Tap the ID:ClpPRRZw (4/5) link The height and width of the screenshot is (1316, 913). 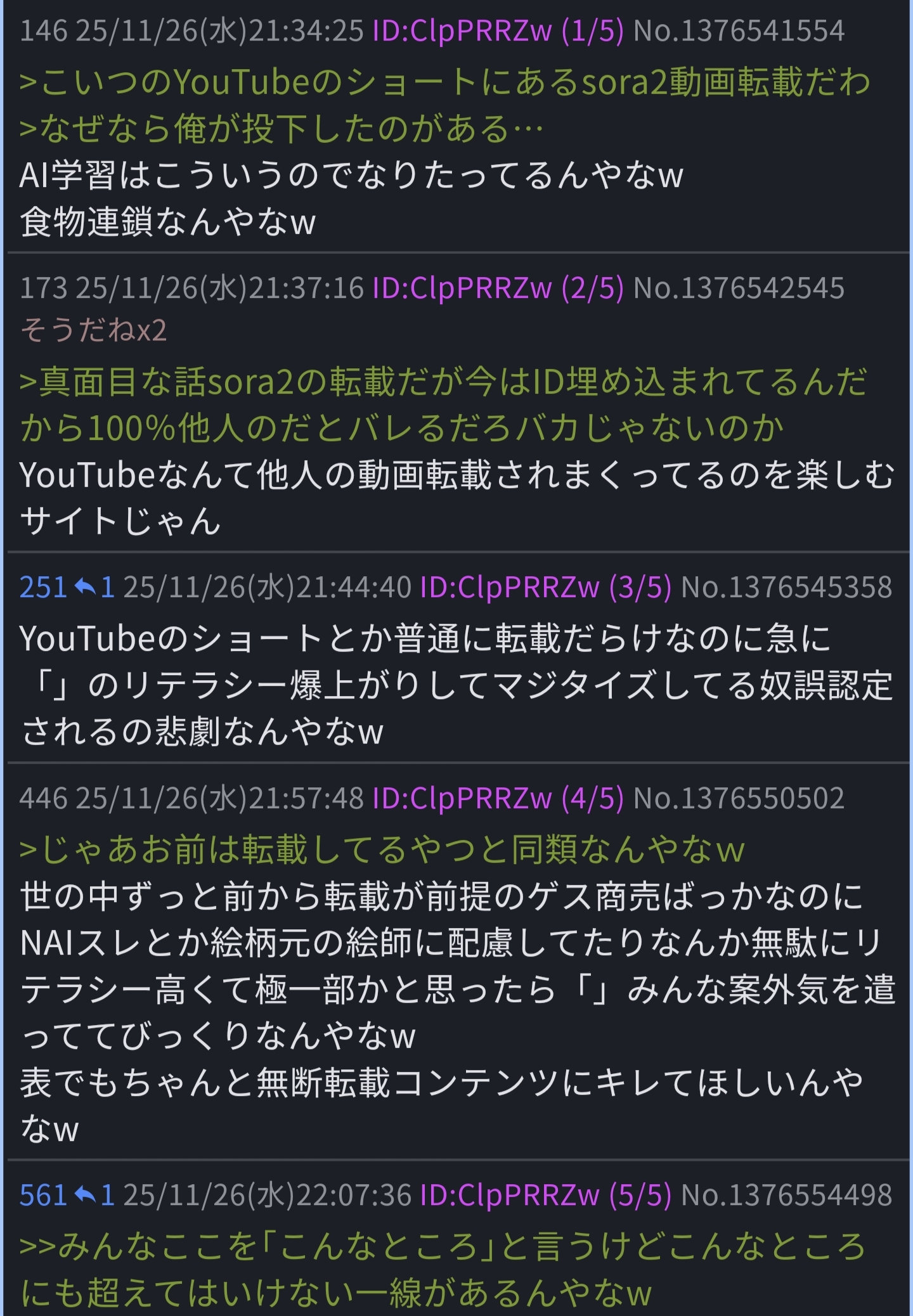click(x=498, y=799)
